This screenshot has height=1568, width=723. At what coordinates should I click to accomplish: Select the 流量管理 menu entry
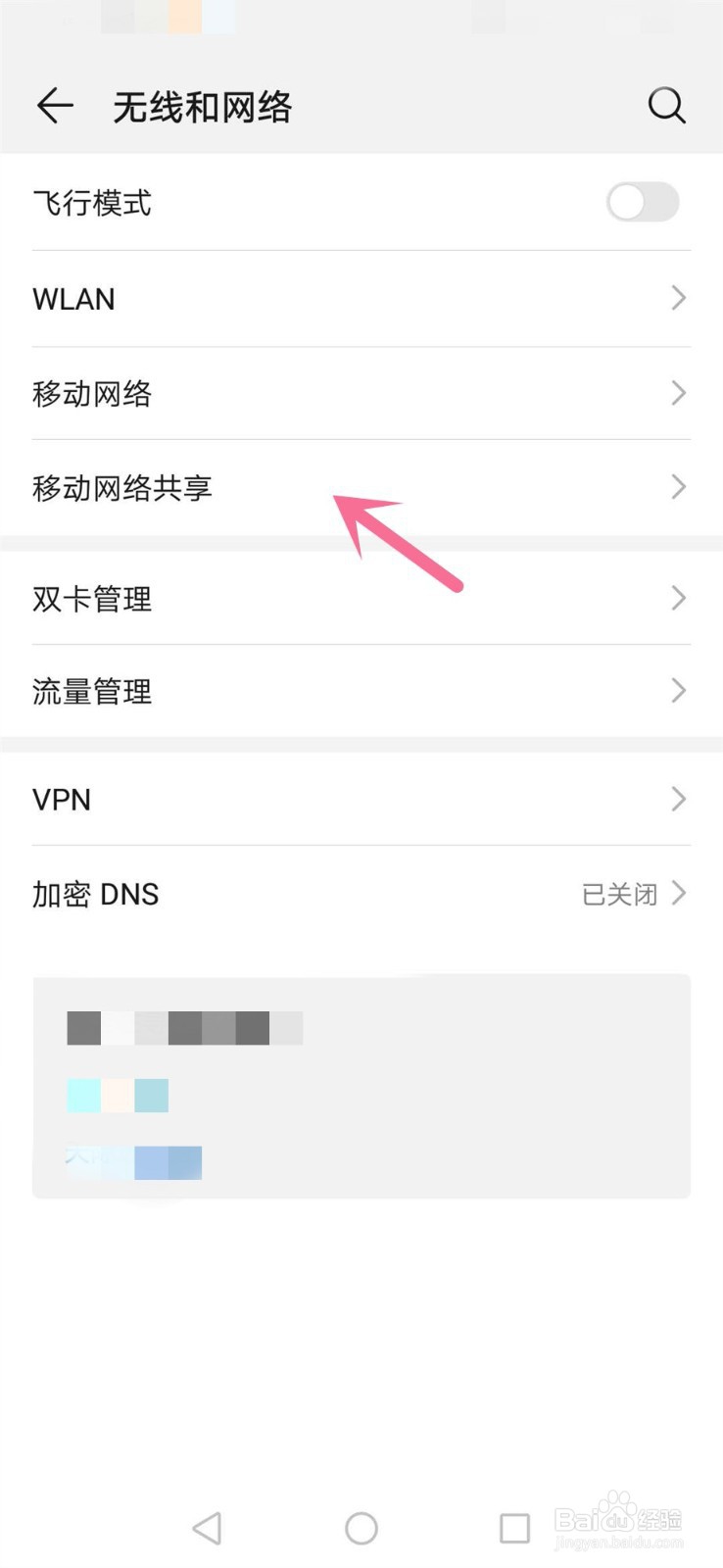(361, 690)
